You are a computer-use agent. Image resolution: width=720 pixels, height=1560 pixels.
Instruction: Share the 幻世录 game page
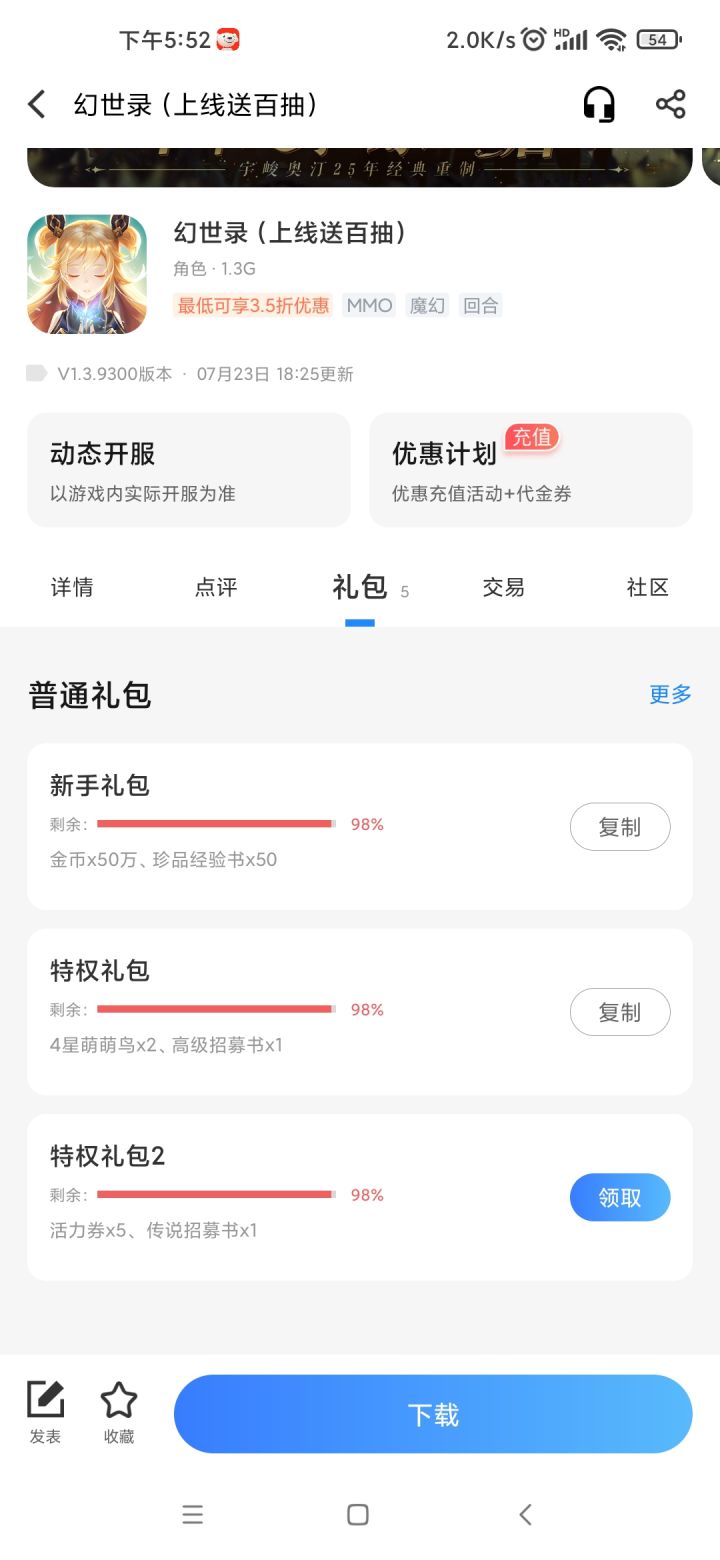tap(670, 104)
